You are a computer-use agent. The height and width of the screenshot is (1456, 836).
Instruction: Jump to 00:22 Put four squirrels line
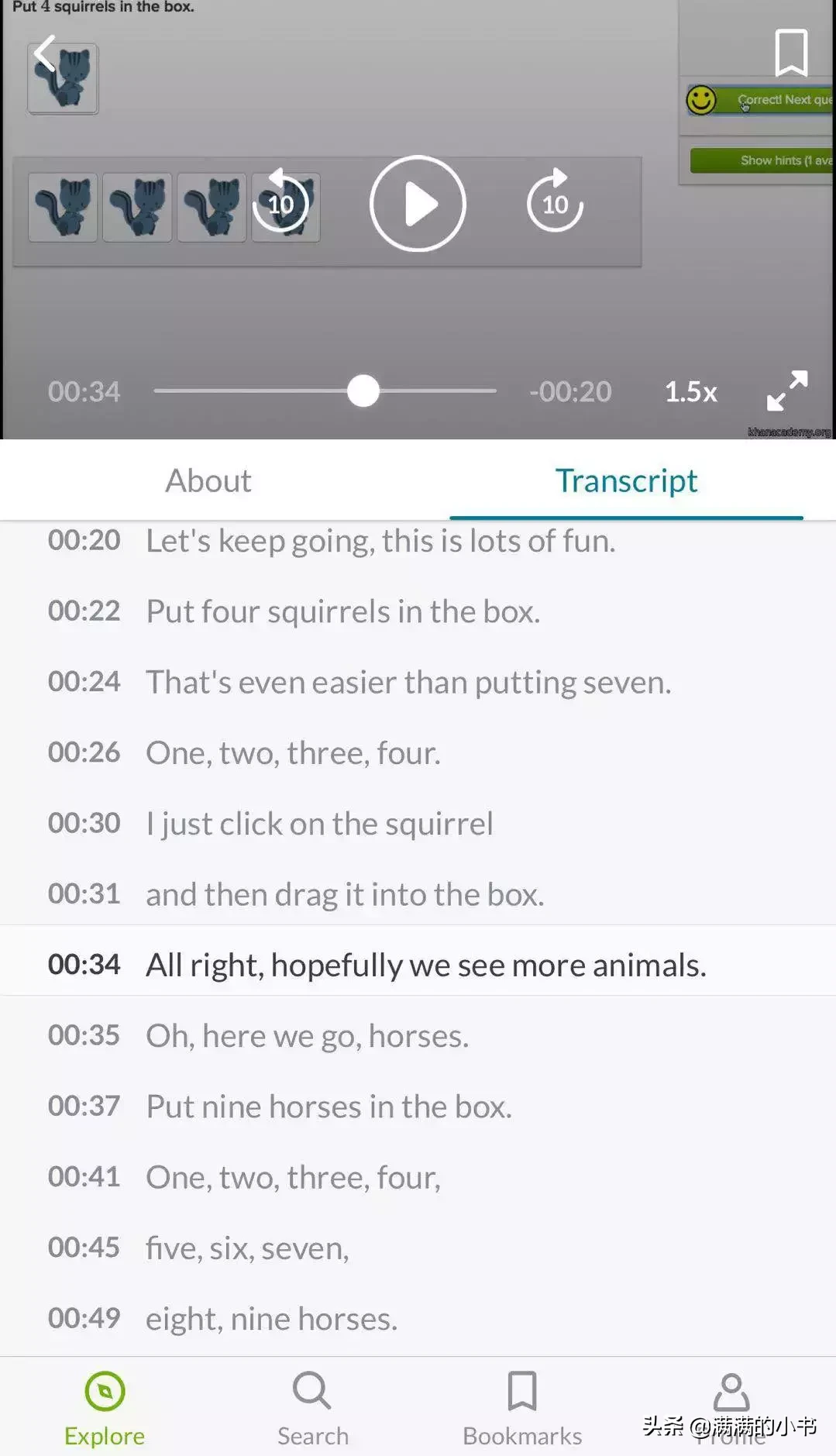click(x=342, y=611)
